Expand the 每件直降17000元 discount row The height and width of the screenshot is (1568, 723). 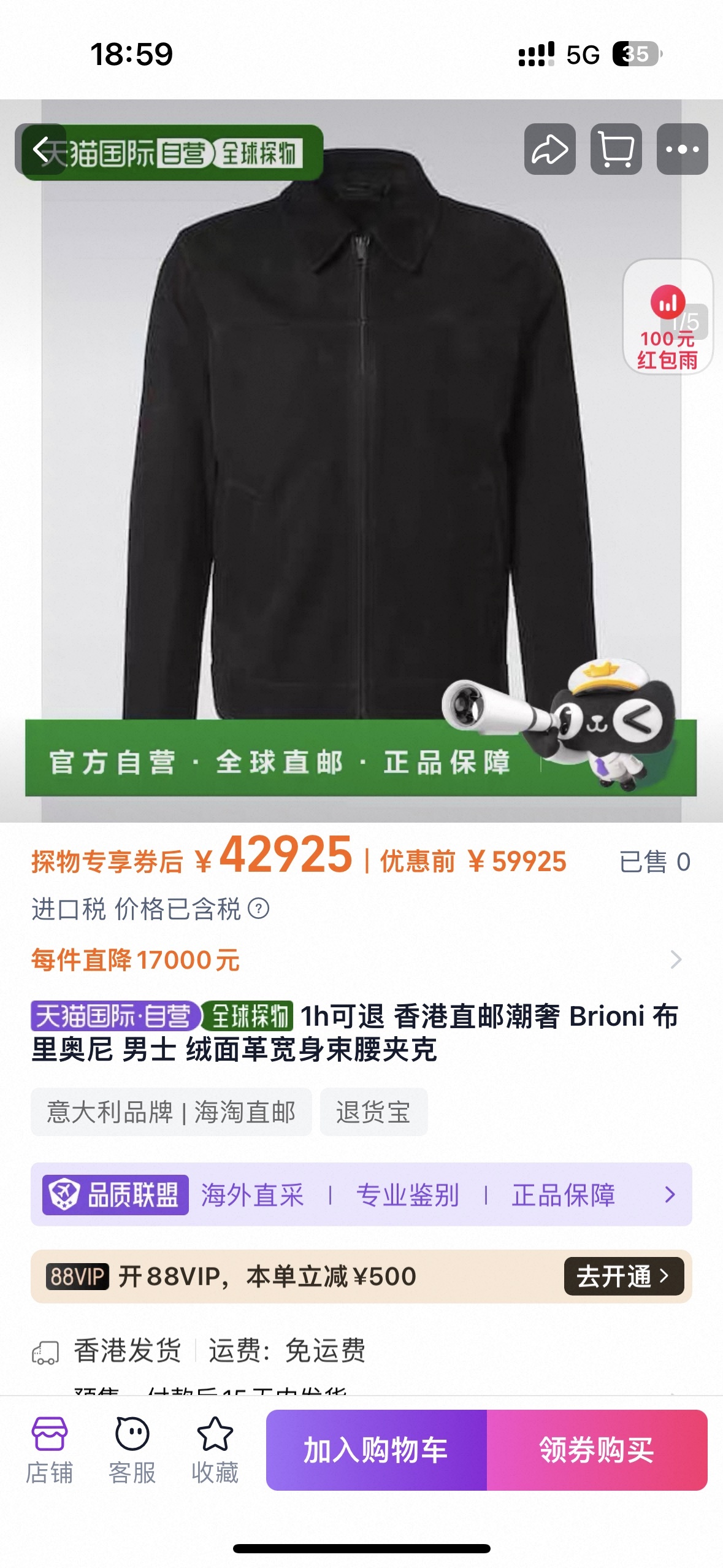pyautogui.click(x=675, y=959)
